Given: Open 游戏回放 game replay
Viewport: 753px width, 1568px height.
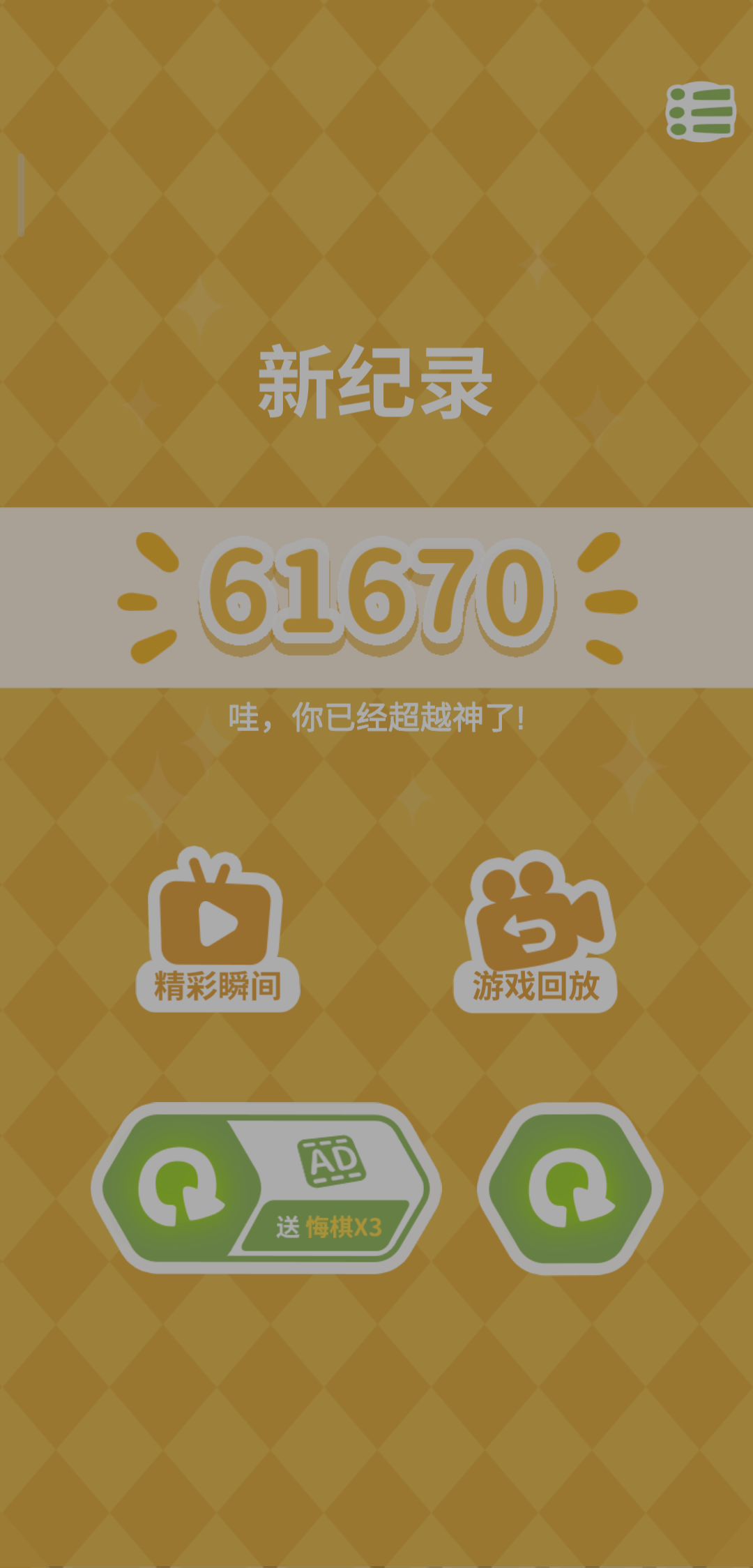Looking at the screenshot, I should [535, 931].
